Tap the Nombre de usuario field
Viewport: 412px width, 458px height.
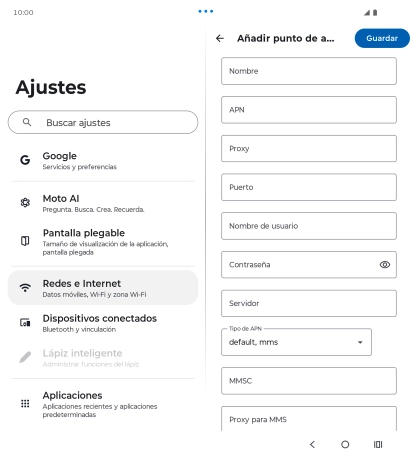309,226
